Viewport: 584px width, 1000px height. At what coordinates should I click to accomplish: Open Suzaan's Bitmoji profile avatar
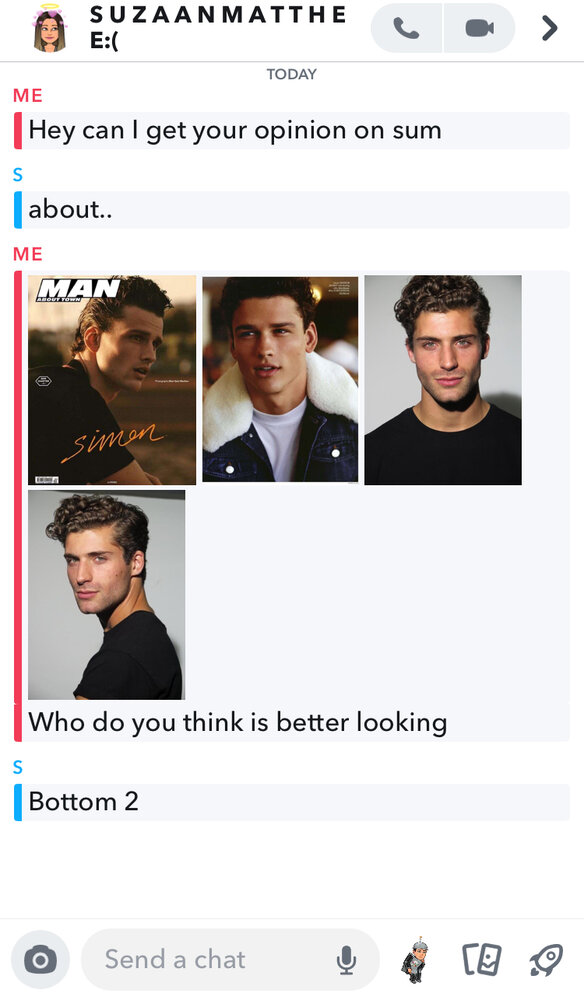[50, 28]
